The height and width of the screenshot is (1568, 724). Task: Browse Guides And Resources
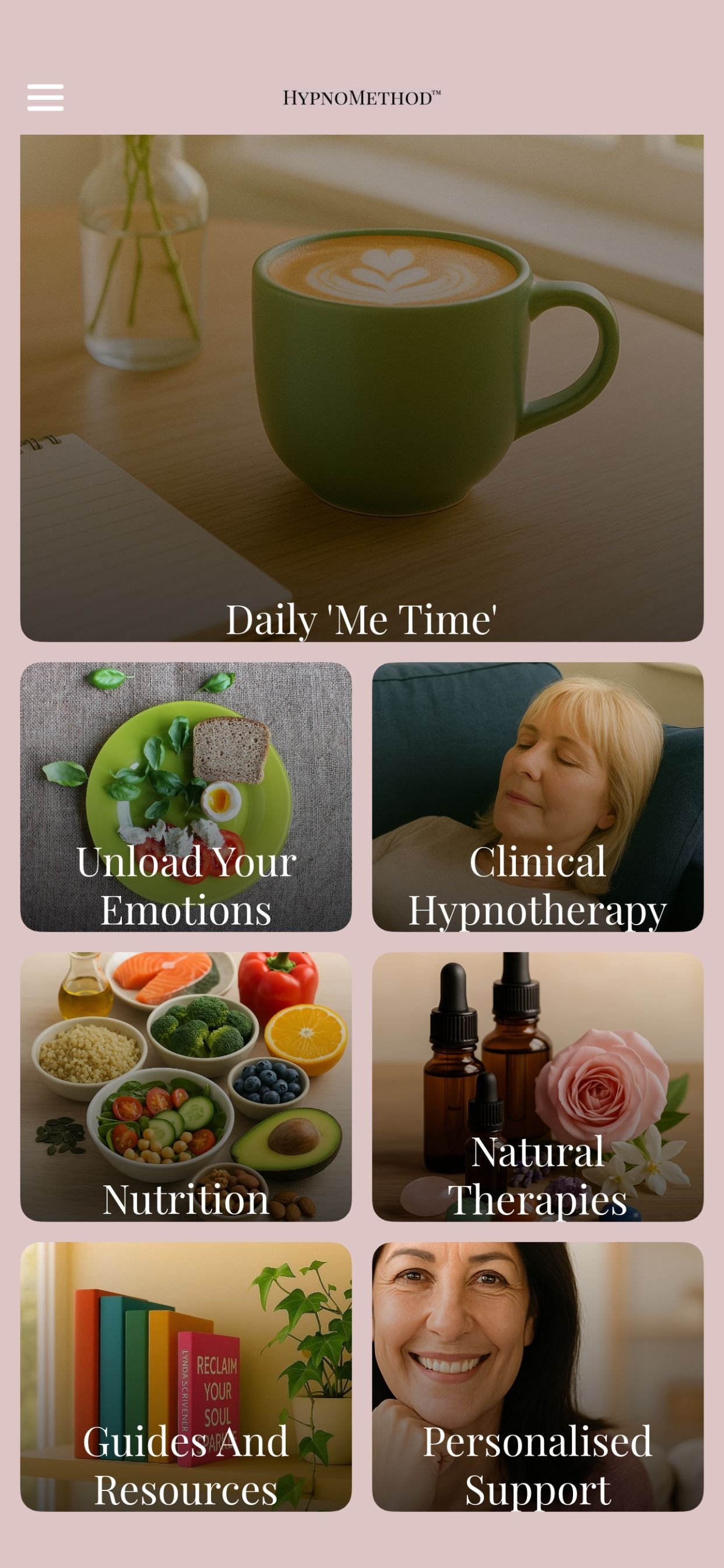pos(185,1375)
